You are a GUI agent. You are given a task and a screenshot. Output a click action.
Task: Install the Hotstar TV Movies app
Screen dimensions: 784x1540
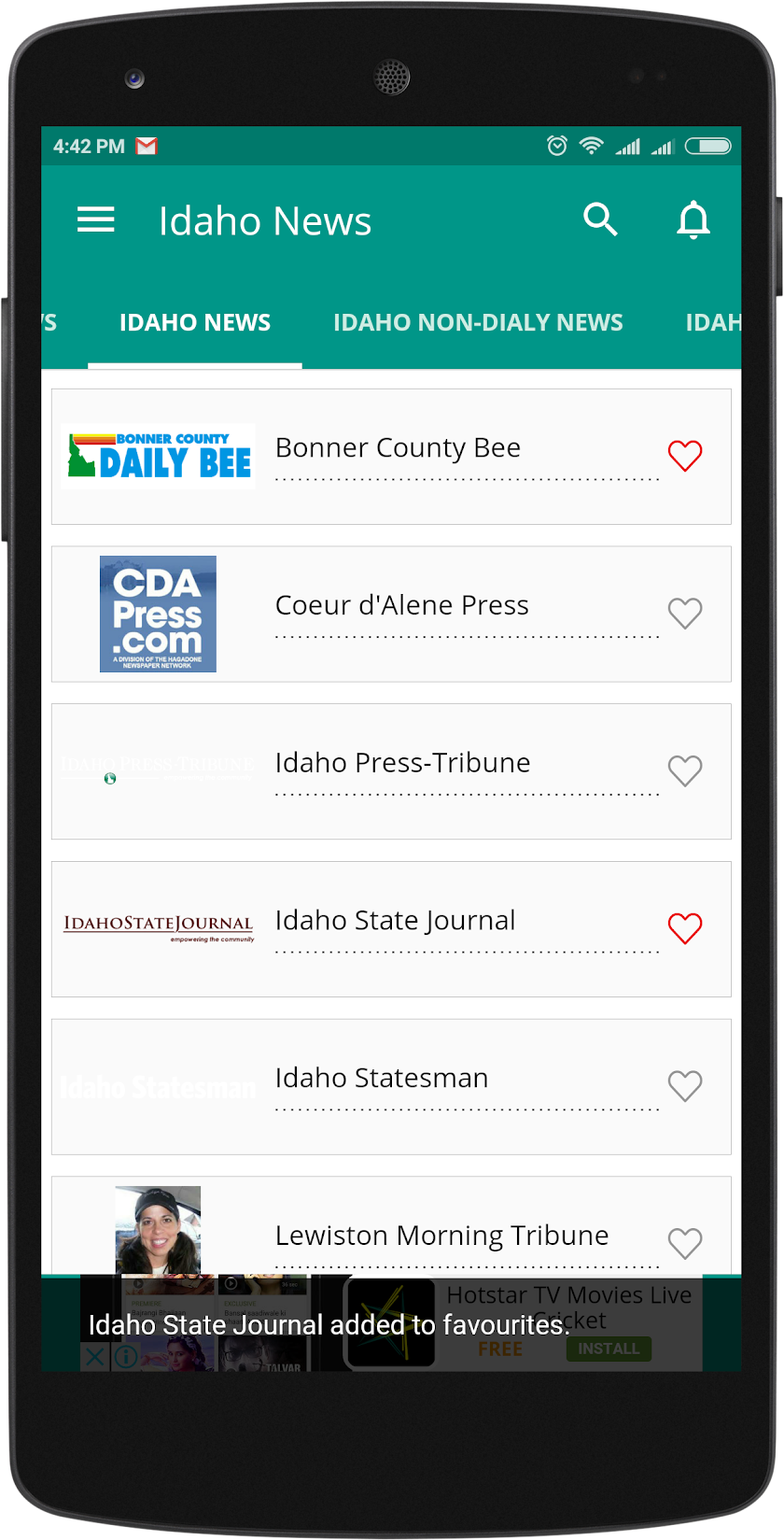608,1349
